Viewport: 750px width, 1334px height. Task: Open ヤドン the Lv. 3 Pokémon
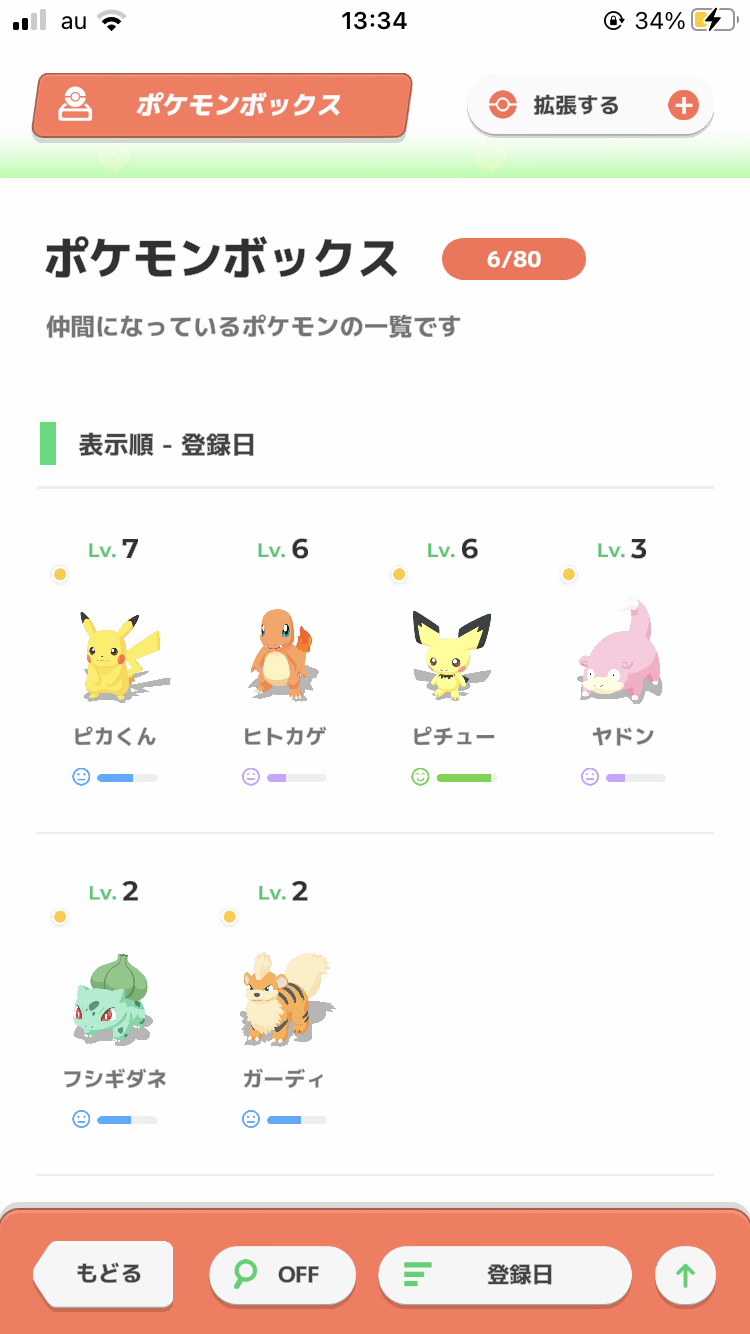tap(623, 661)
